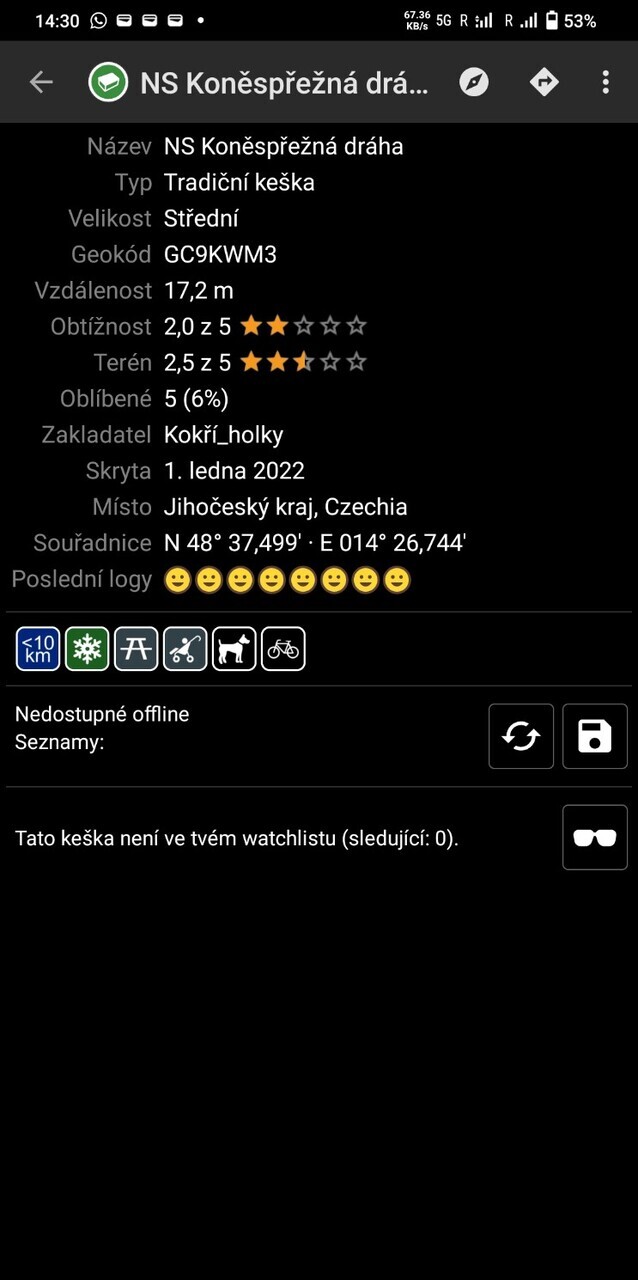The width and height of the screenshot is (638, 1280).
Task: Go back from the cache details
Action: coord(41,82)
